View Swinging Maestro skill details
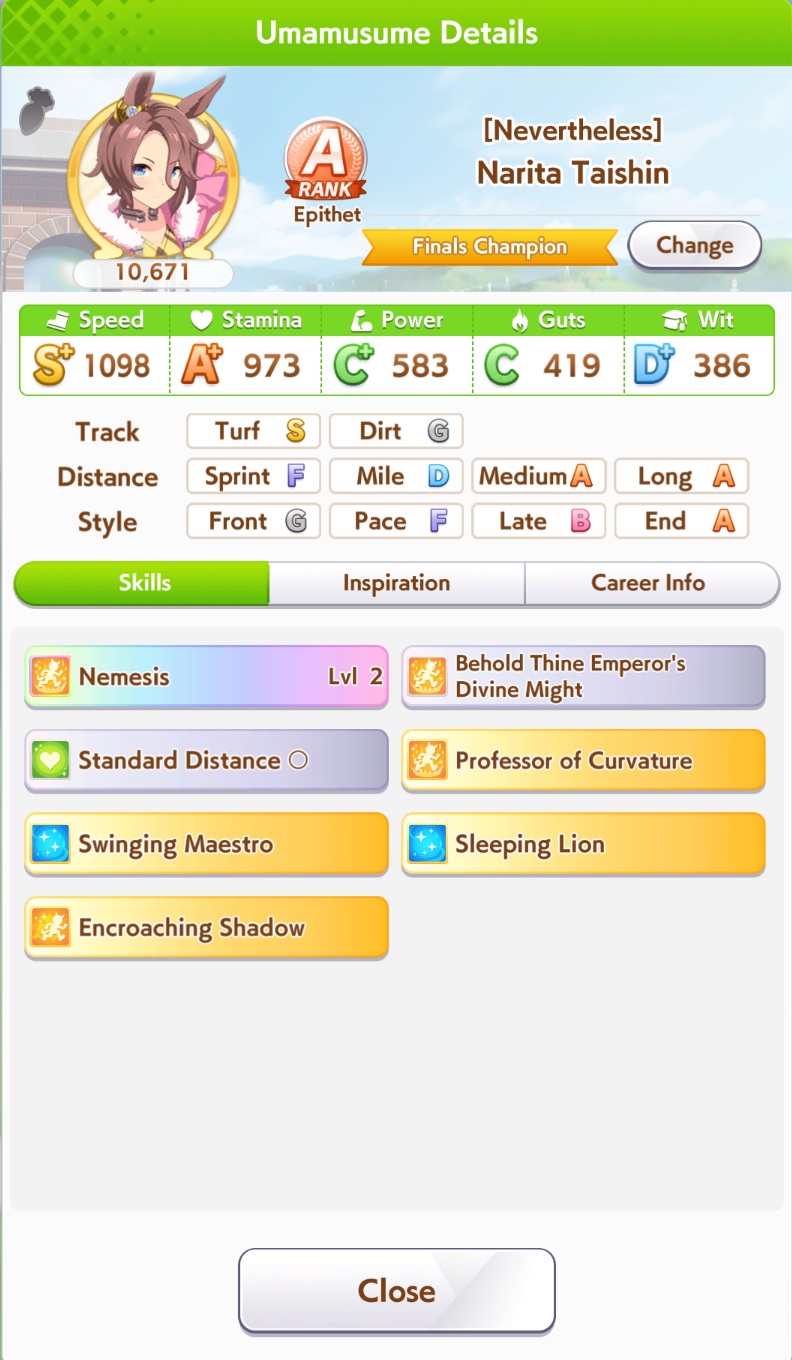 pos(206,844)
